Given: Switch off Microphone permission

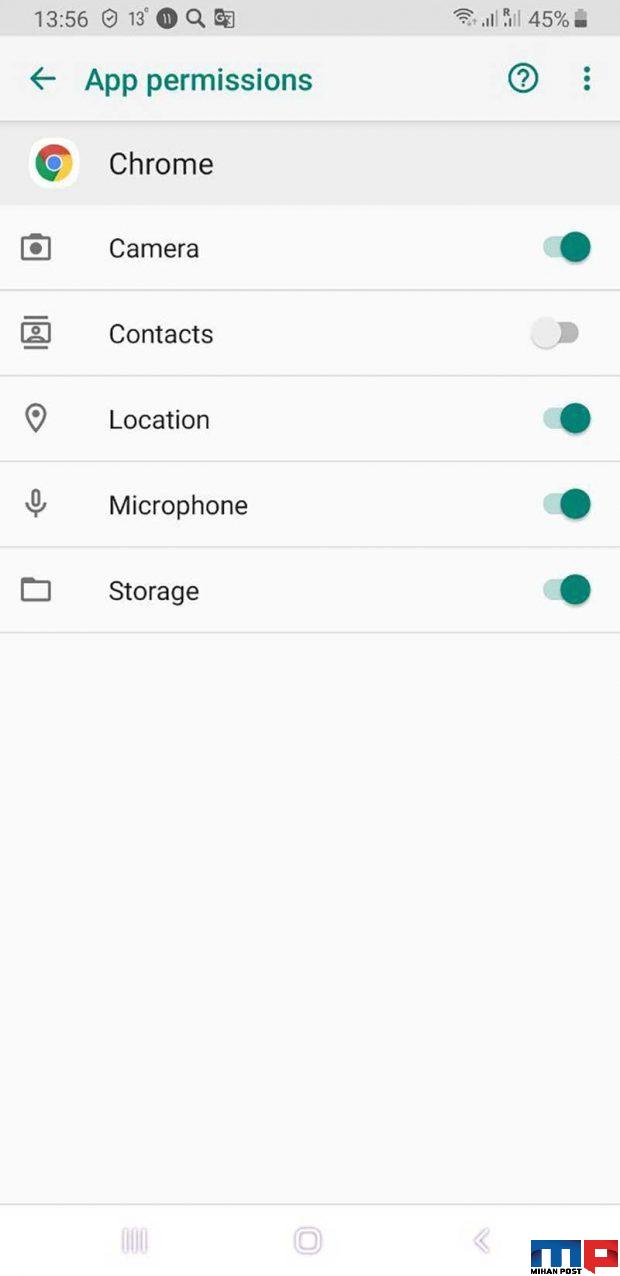Looking at the screenshot, I should tap(567, 504).
